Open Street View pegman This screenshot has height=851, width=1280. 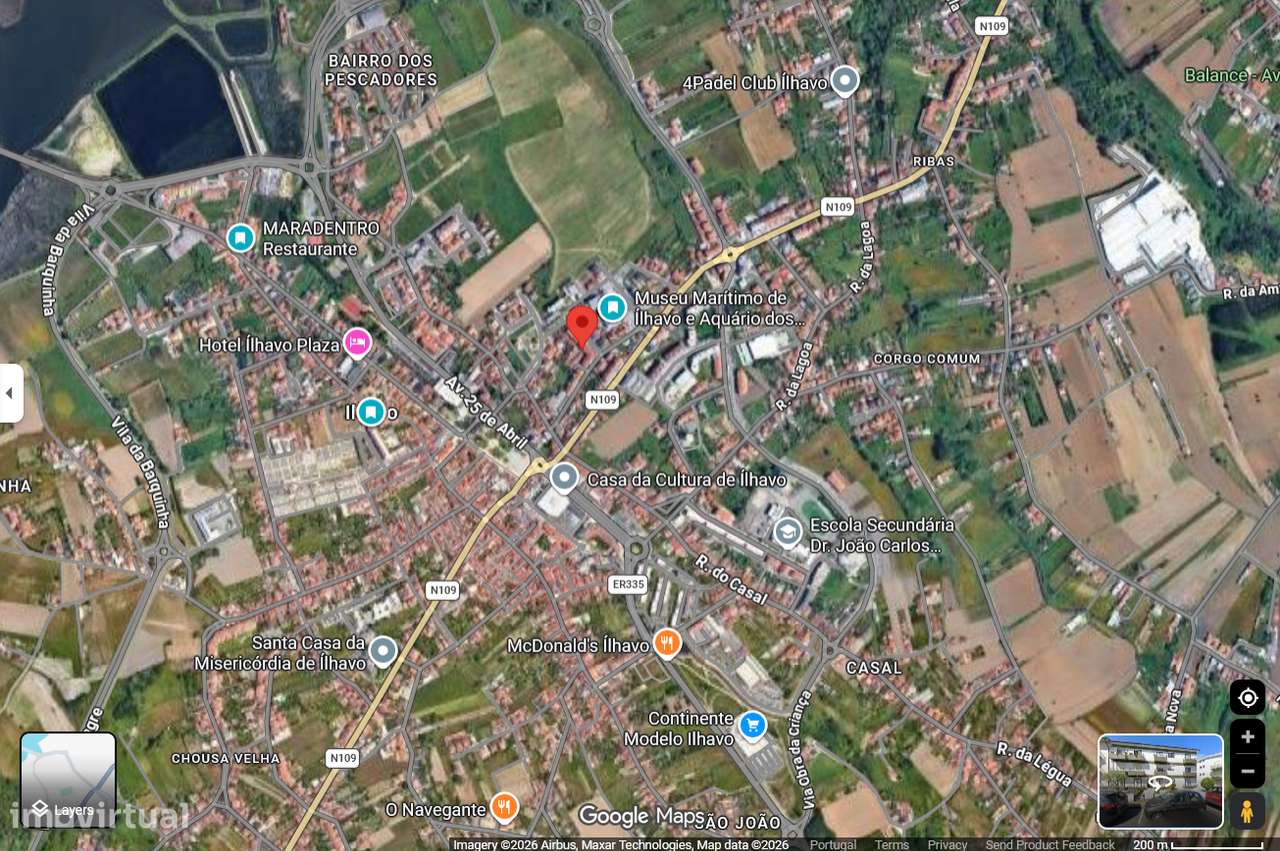coord(1247,811)
